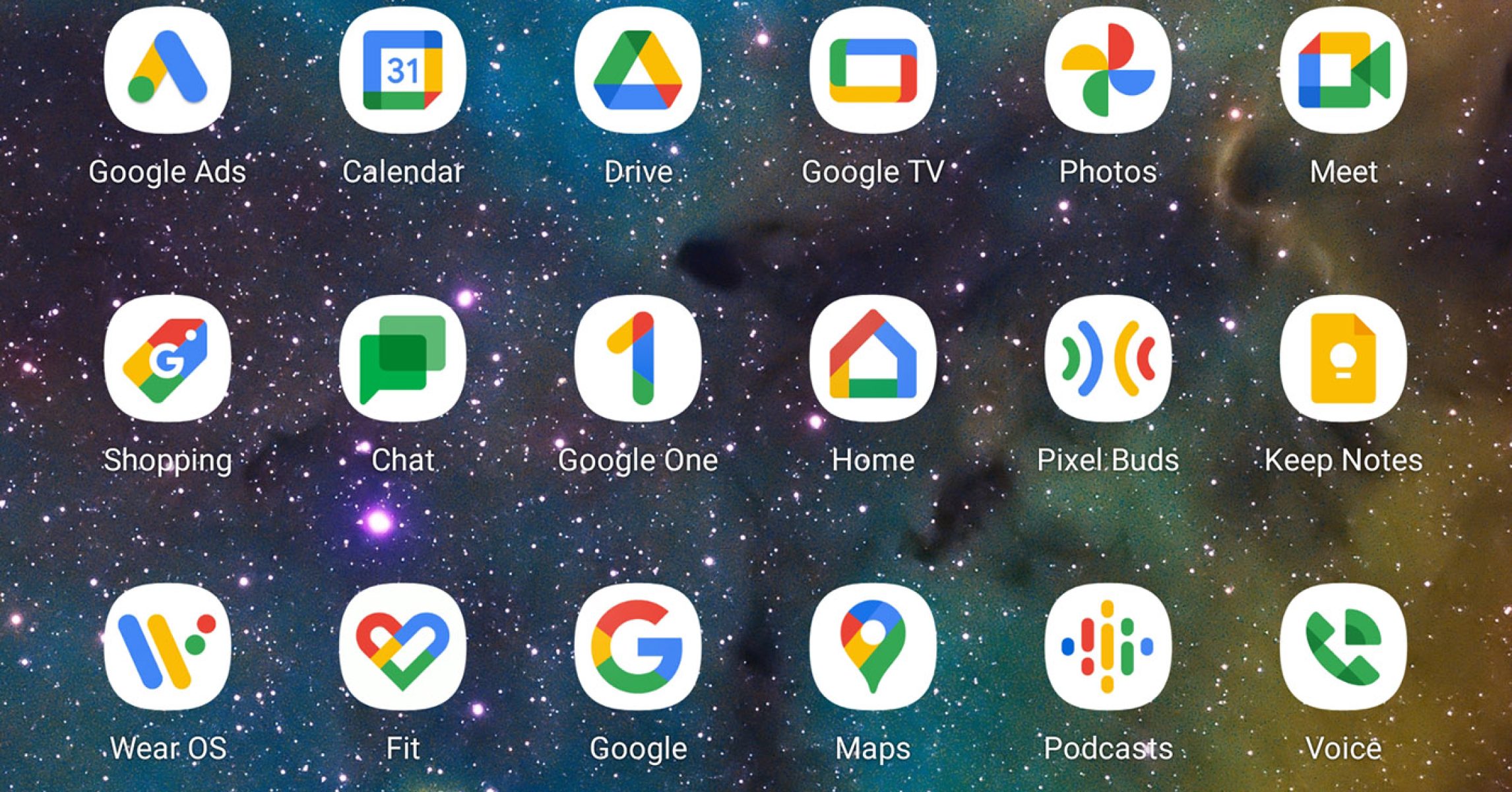Viewport: 1512px width, 792px height.
Task: Open the Photos app
Action: tap(1108, 70)
